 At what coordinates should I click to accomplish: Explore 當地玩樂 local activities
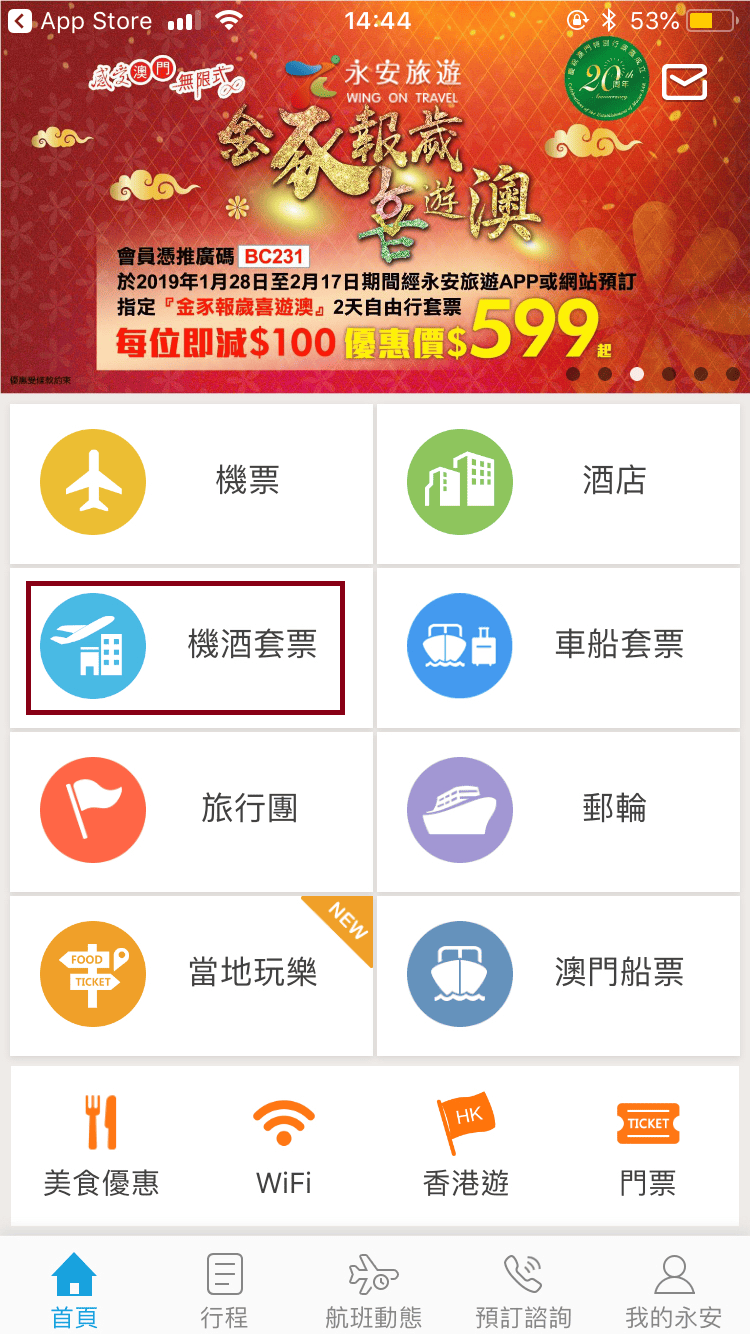pos(191,974)
